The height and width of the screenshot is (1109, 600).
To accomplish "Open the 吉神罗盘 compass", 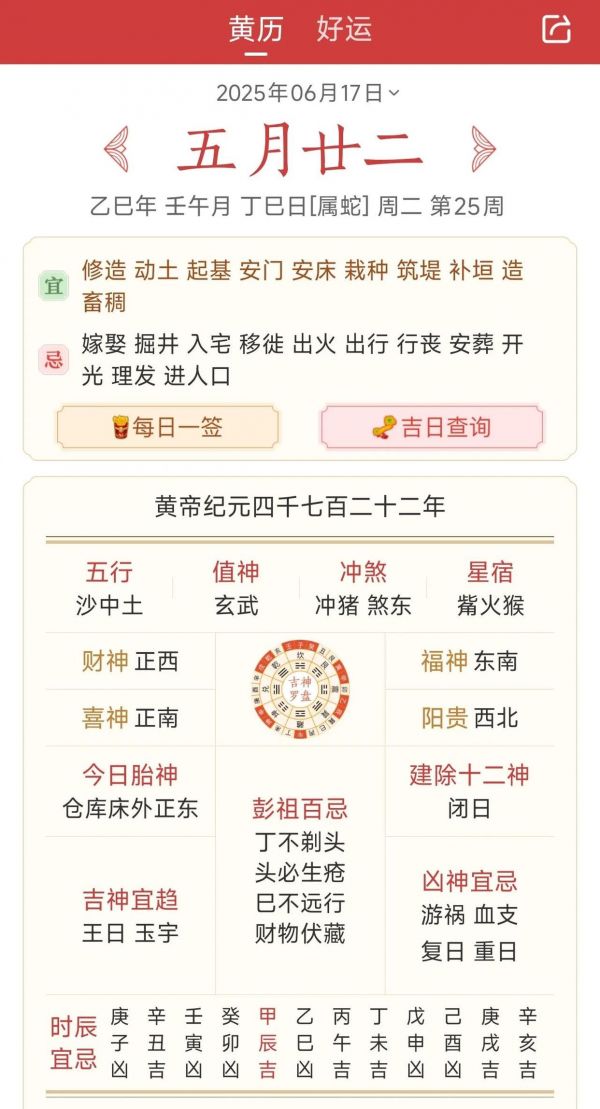I will (x=300, y=690).
